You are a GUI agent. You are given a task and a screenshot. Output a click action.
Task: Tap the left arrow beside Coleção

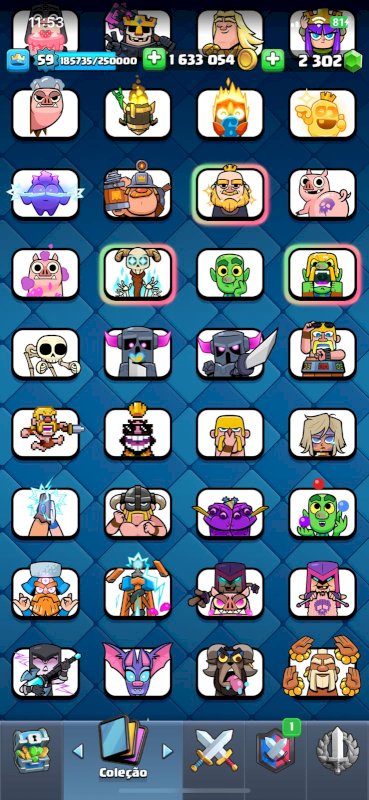click(x=78, y=751)
